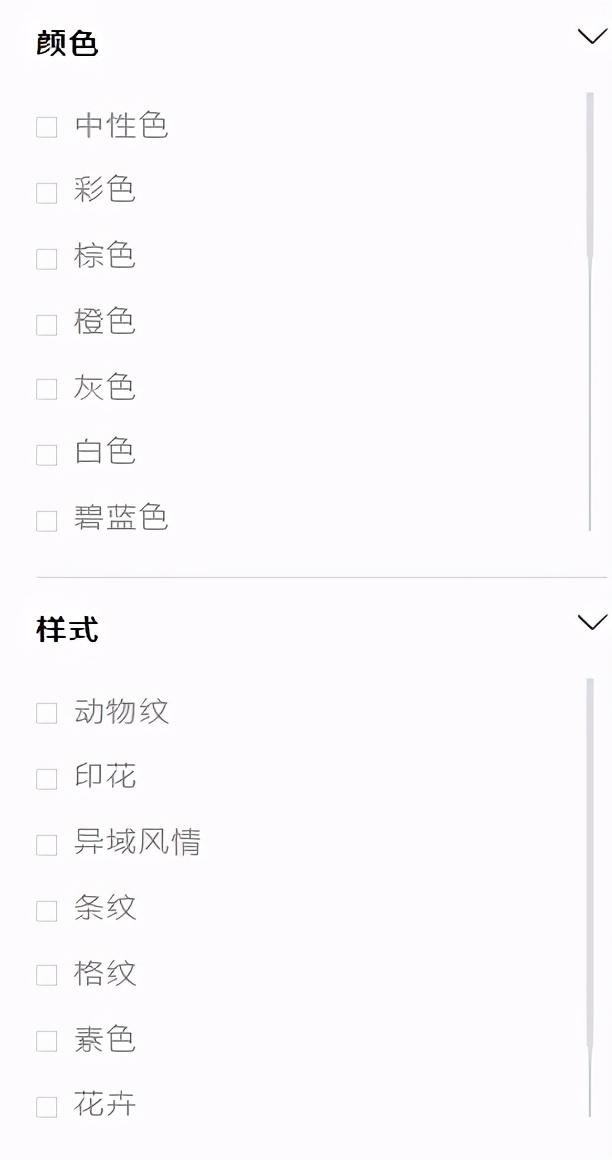Tick the 棕色 color option

[x=47, y=259]
